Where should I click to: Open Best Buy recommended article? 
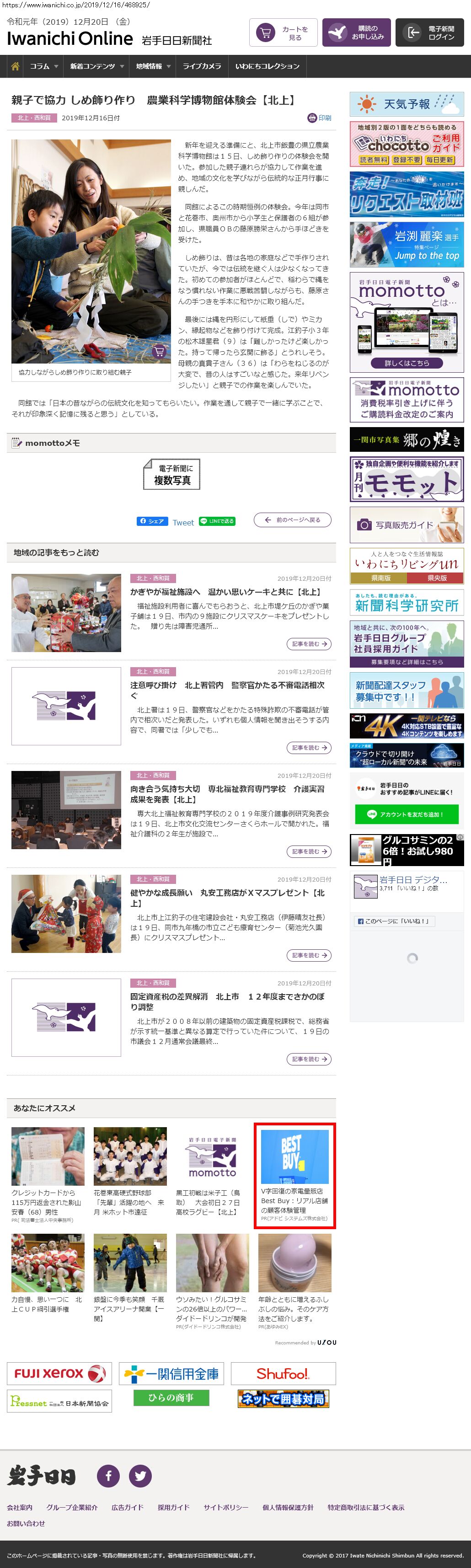pos(294,1174)
